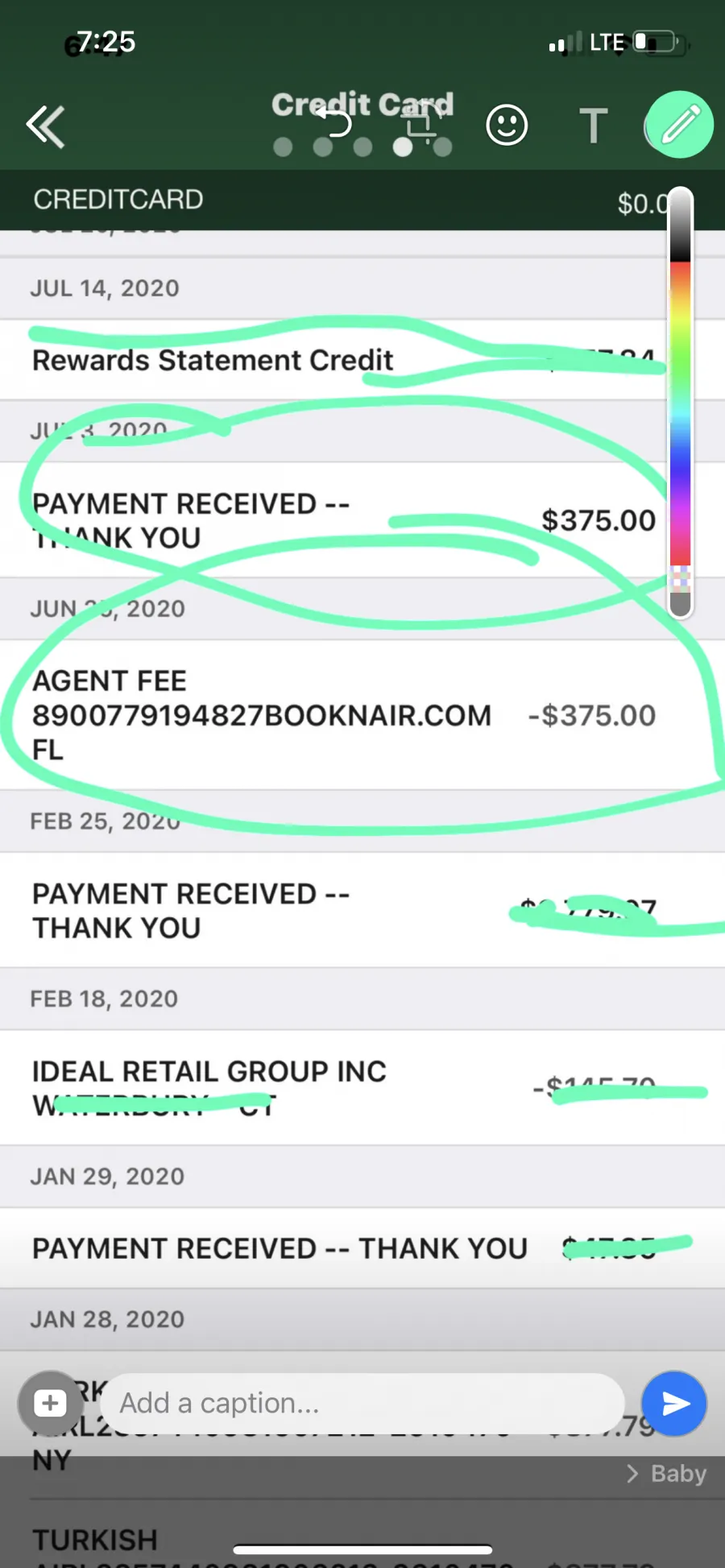
Task: Pick a color on the rainbow slider
Action: (x=681, y=403)
